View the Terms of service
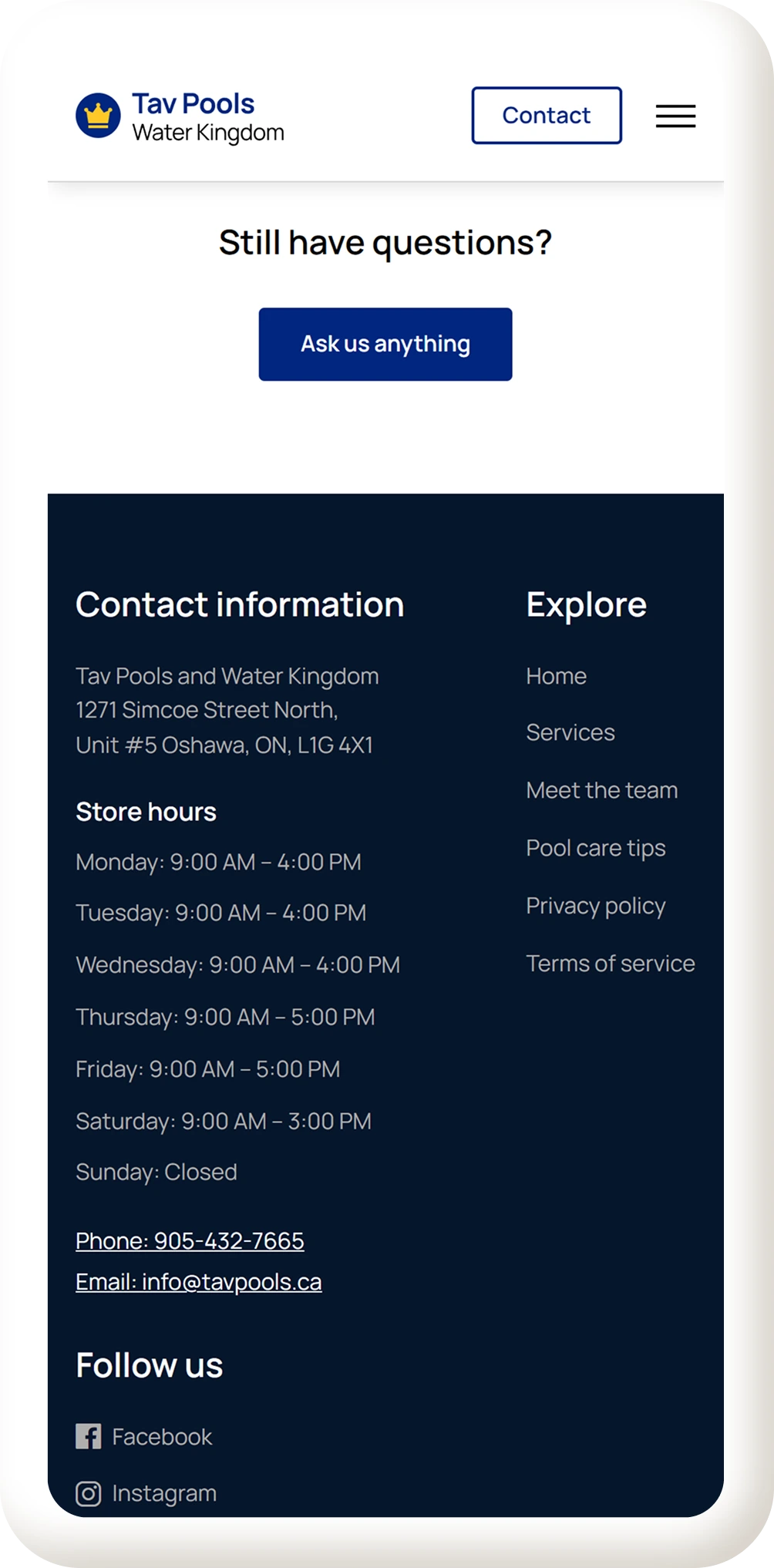 click(x=610, y=964)
